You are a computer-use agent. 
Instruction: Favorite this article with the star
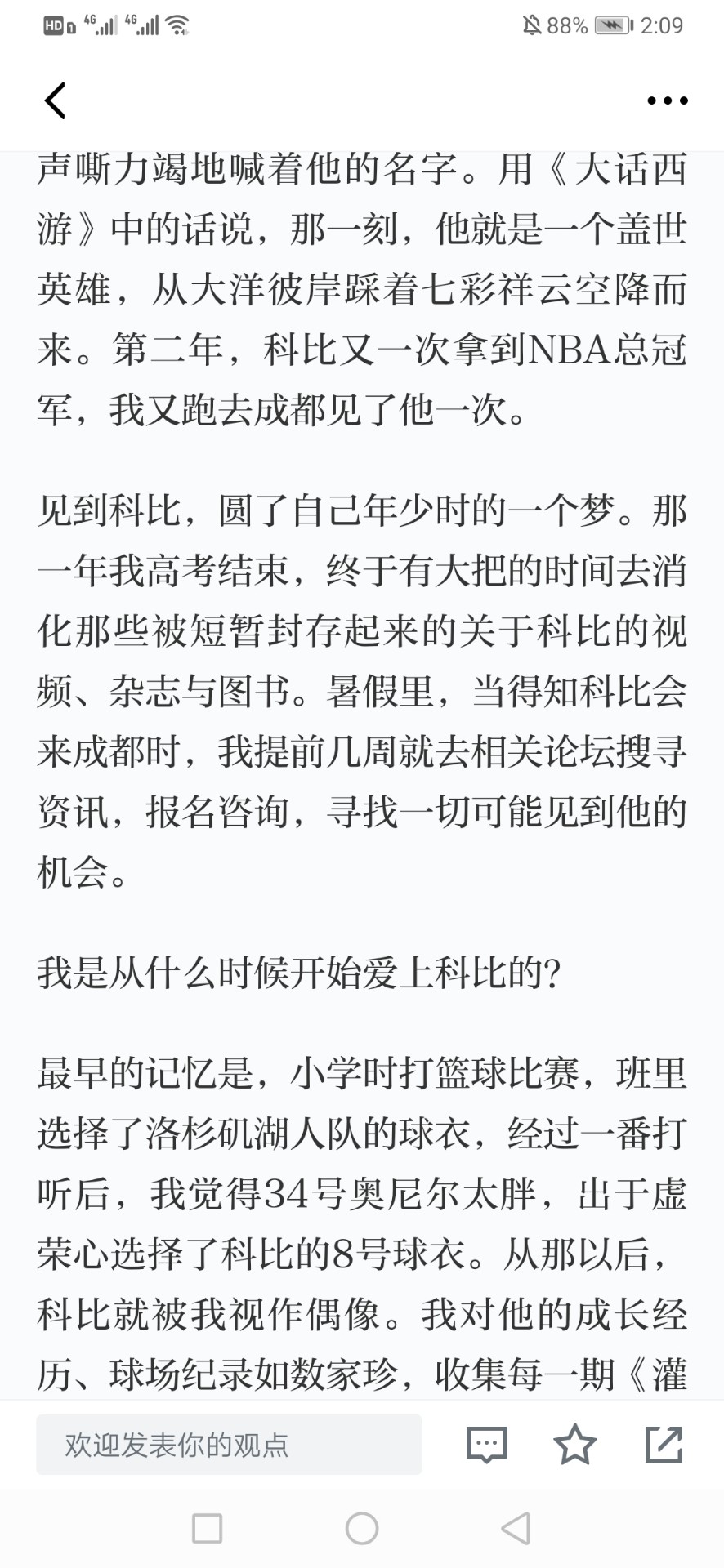coord(575,1444)
